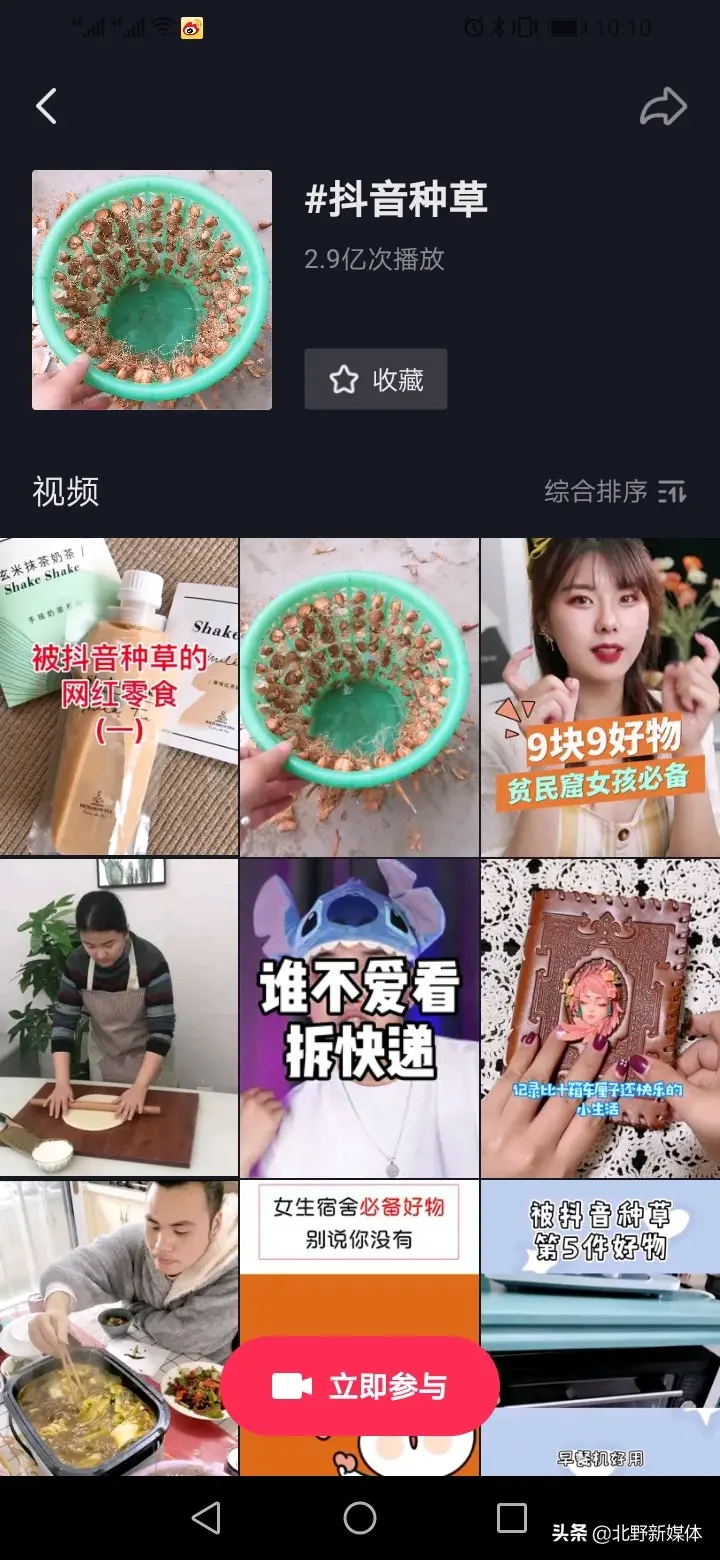
Task: Open the 被抖音种草的网红零食 video
Action: (119, 697)
